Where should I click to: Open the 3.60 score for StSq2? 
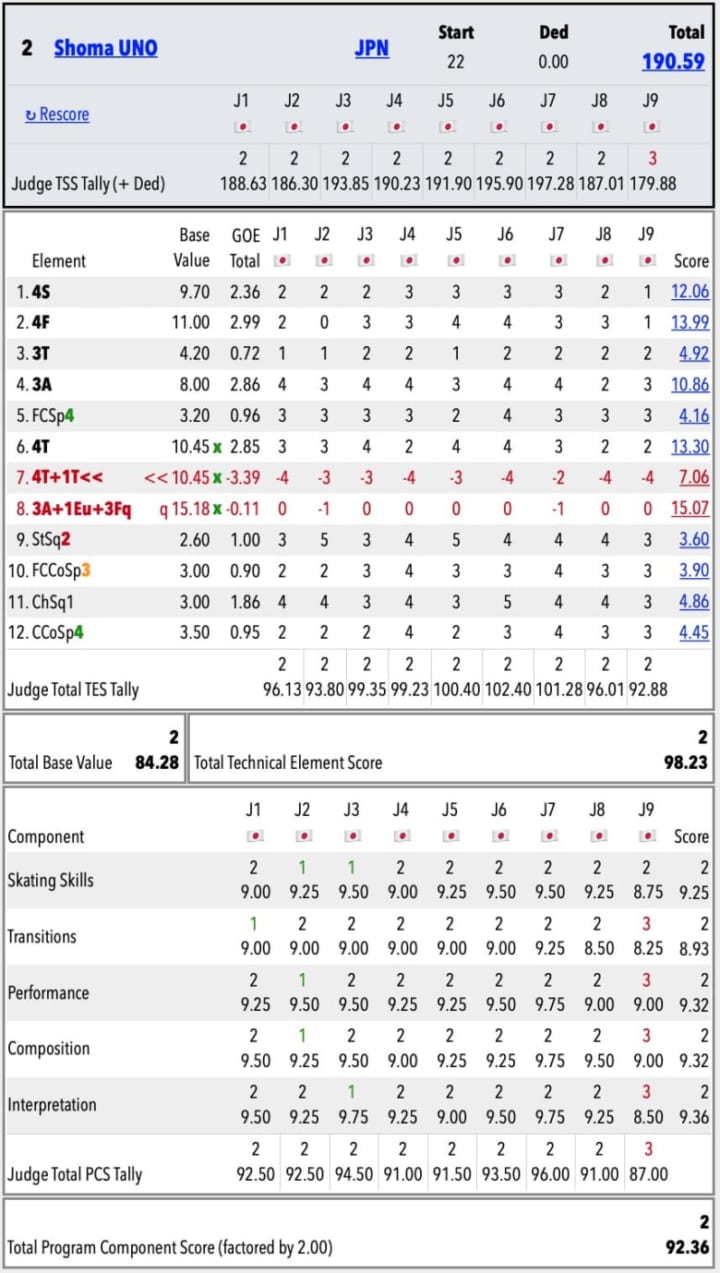point(693,539)
